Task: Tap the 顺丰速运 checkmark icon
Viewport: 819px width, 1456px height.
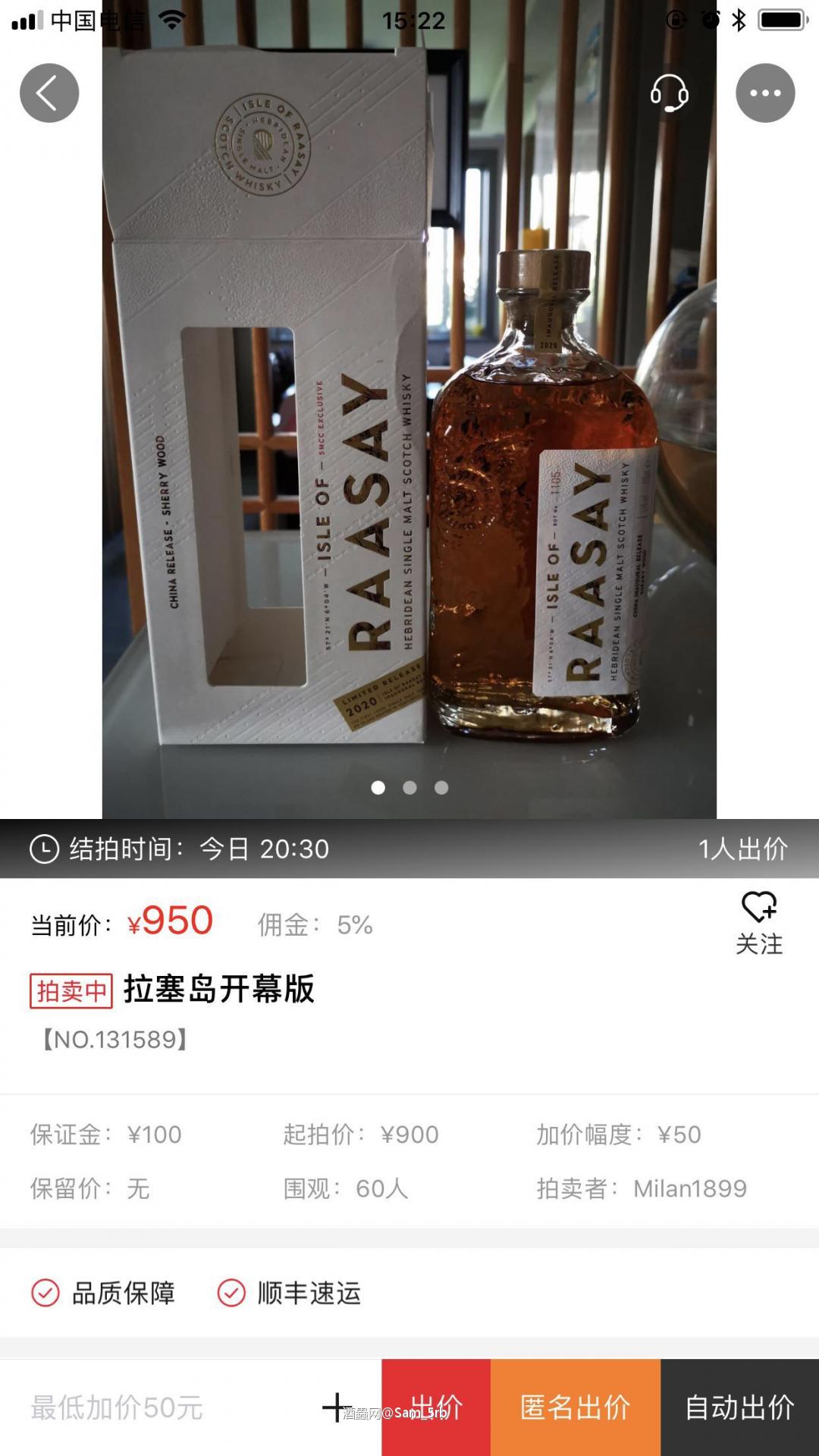Action: pyautogui.click(x=231, y=1294)
